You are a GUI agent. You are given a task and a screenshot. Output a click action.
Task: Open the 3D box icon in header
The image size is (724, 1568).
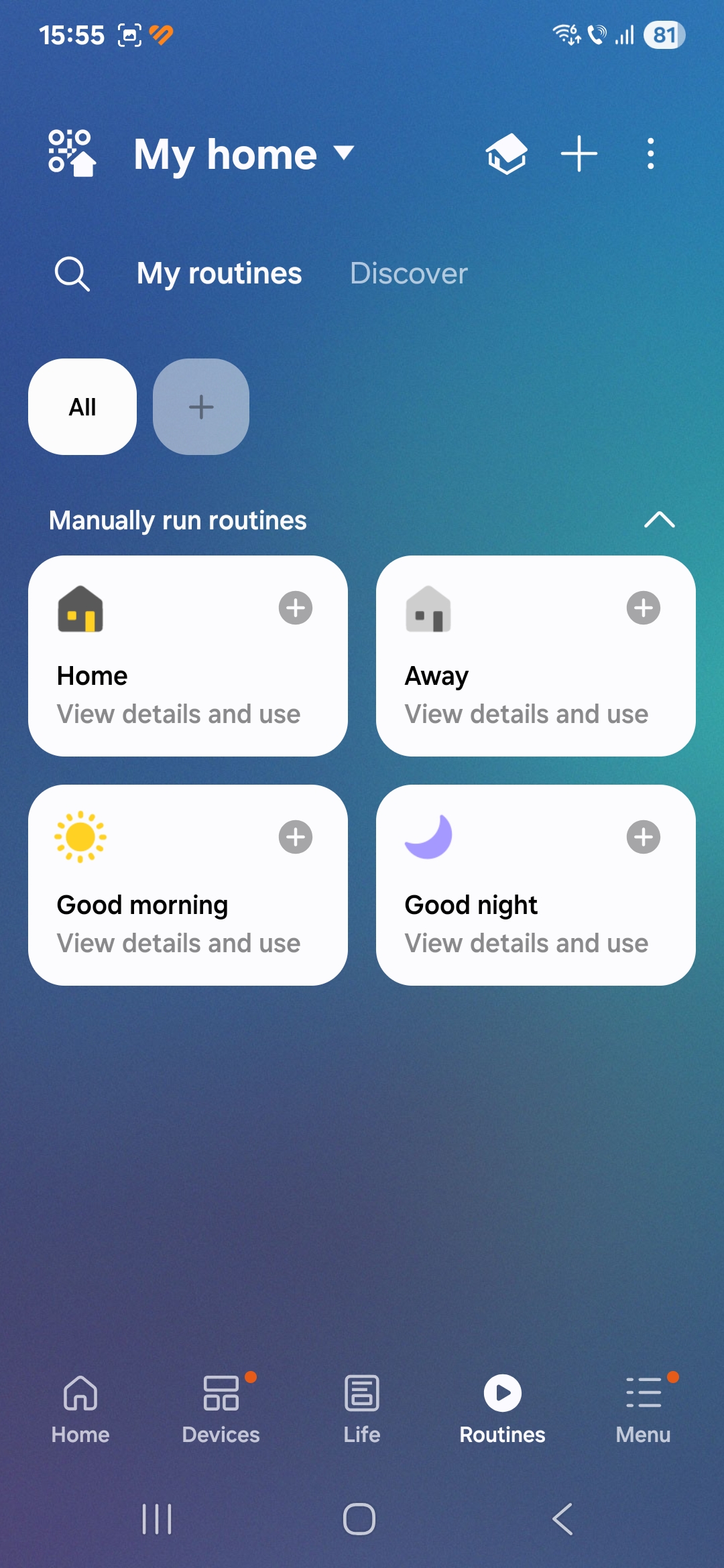tap(506, 154)
